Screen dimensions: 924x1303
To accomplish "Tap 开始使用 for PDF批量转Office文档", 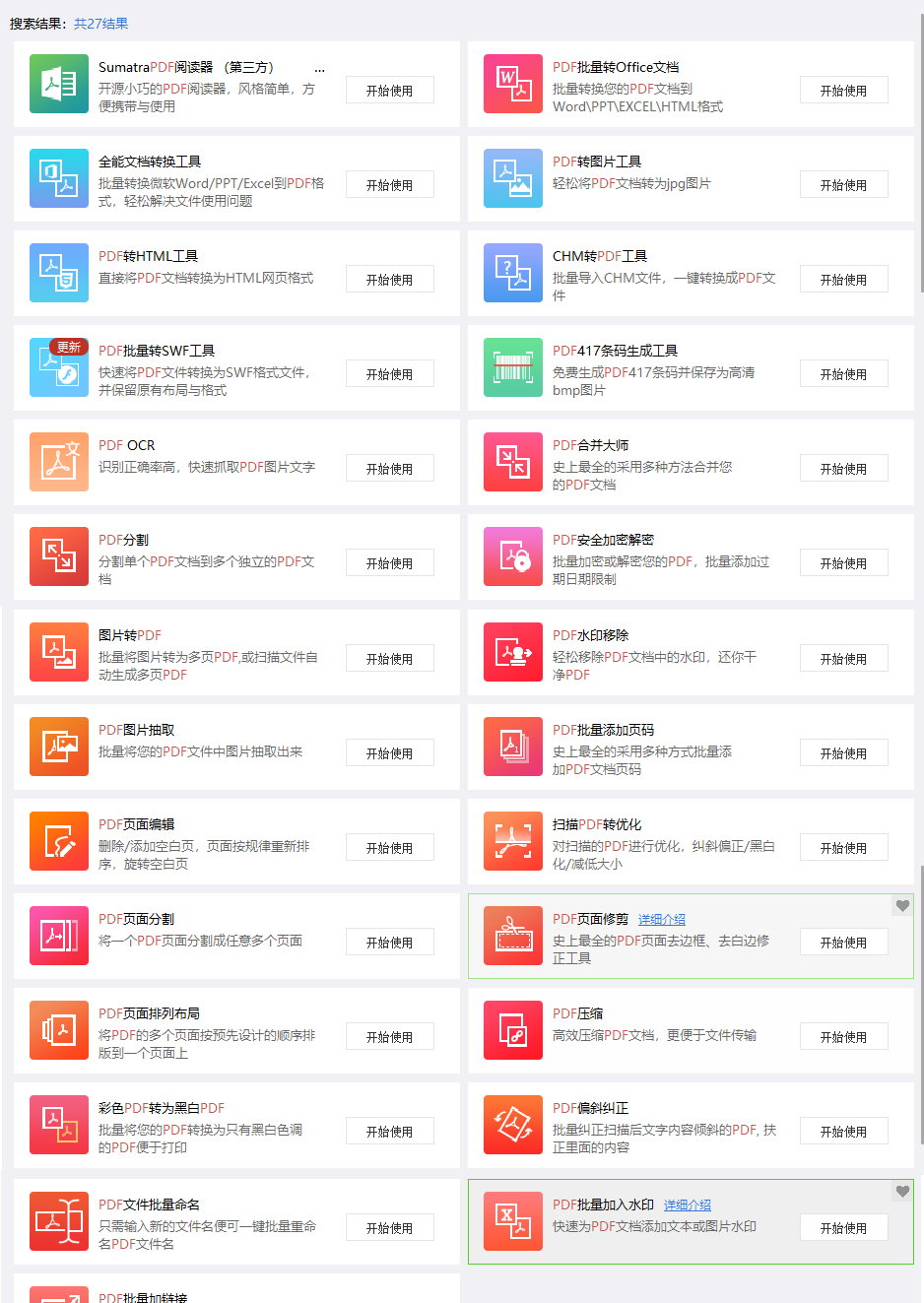I will coord(843,91).
